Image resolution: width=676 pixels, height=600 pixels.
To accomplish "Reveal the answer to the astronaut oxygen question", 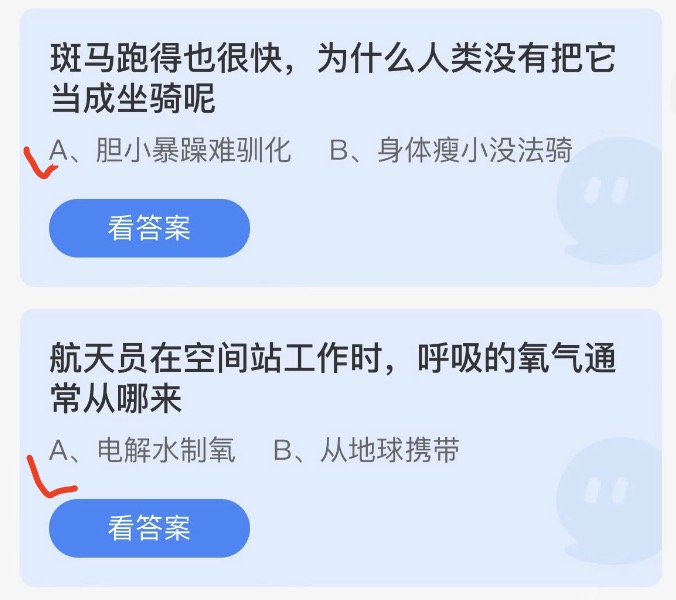I will pyautogui.click(x=149, y=527).
